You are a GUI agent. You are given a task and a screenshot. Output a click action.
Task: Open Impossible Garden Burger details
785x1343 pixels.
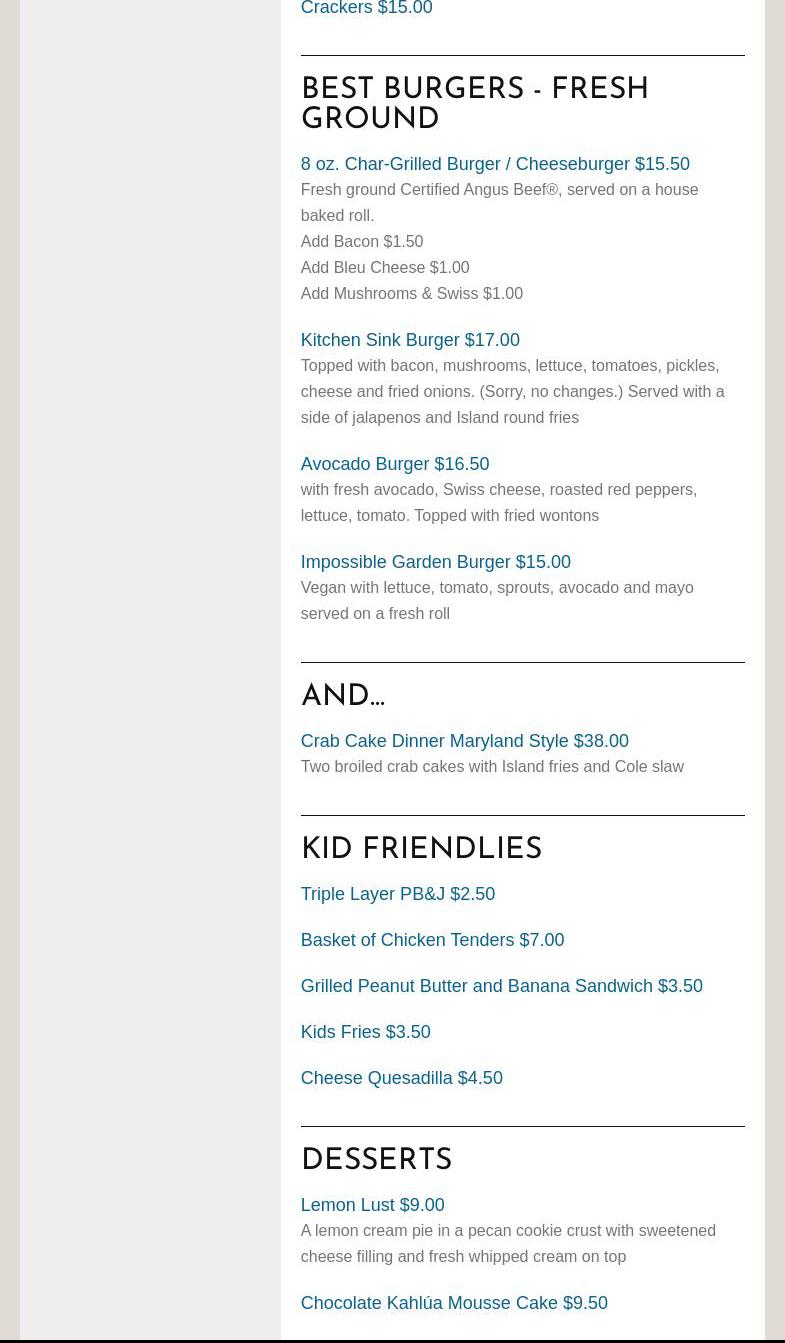tap(435, 562)
